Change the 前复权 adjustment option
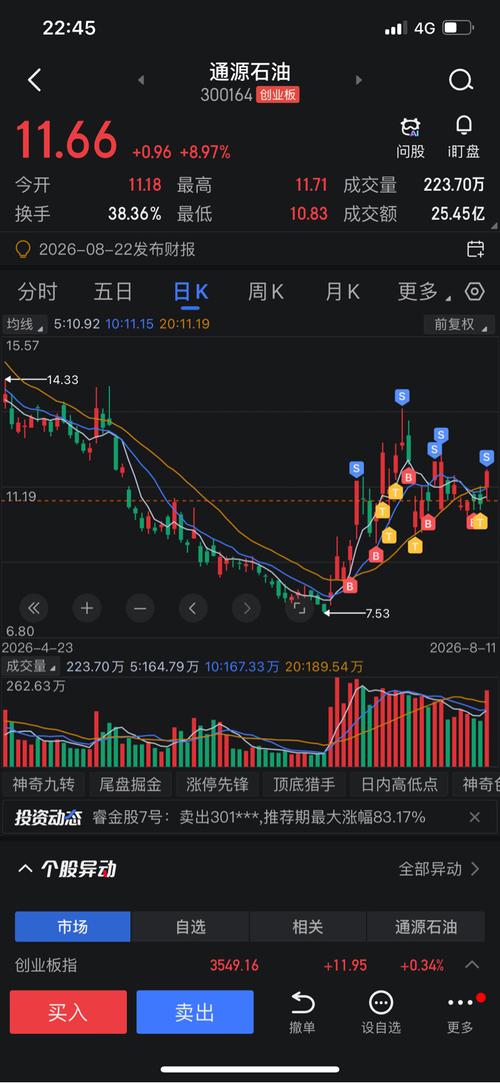This screenshot has width=500, height=1083. [456, 324]
